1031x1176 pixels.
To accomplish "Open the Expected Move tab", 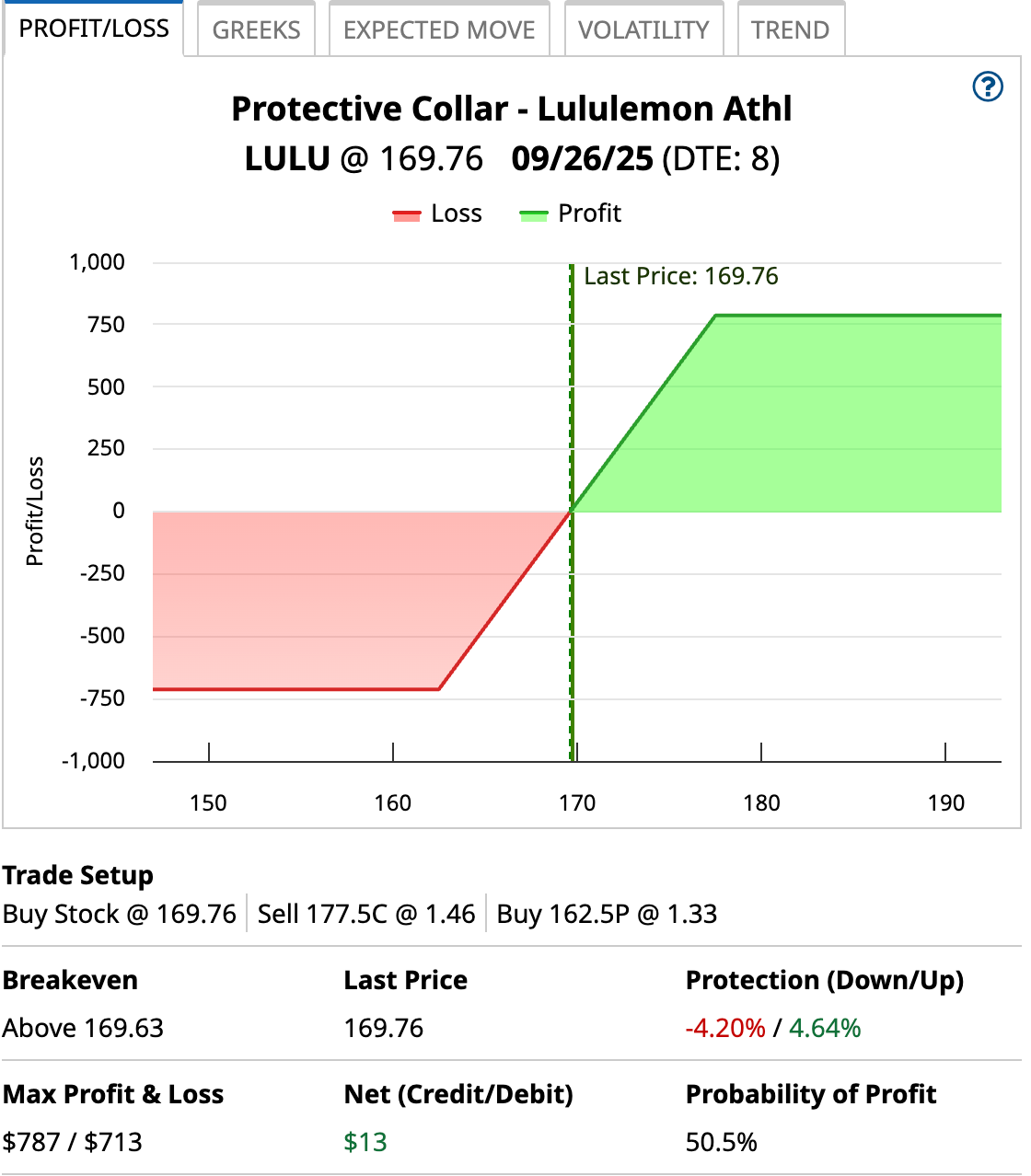I will coord(439,29).
